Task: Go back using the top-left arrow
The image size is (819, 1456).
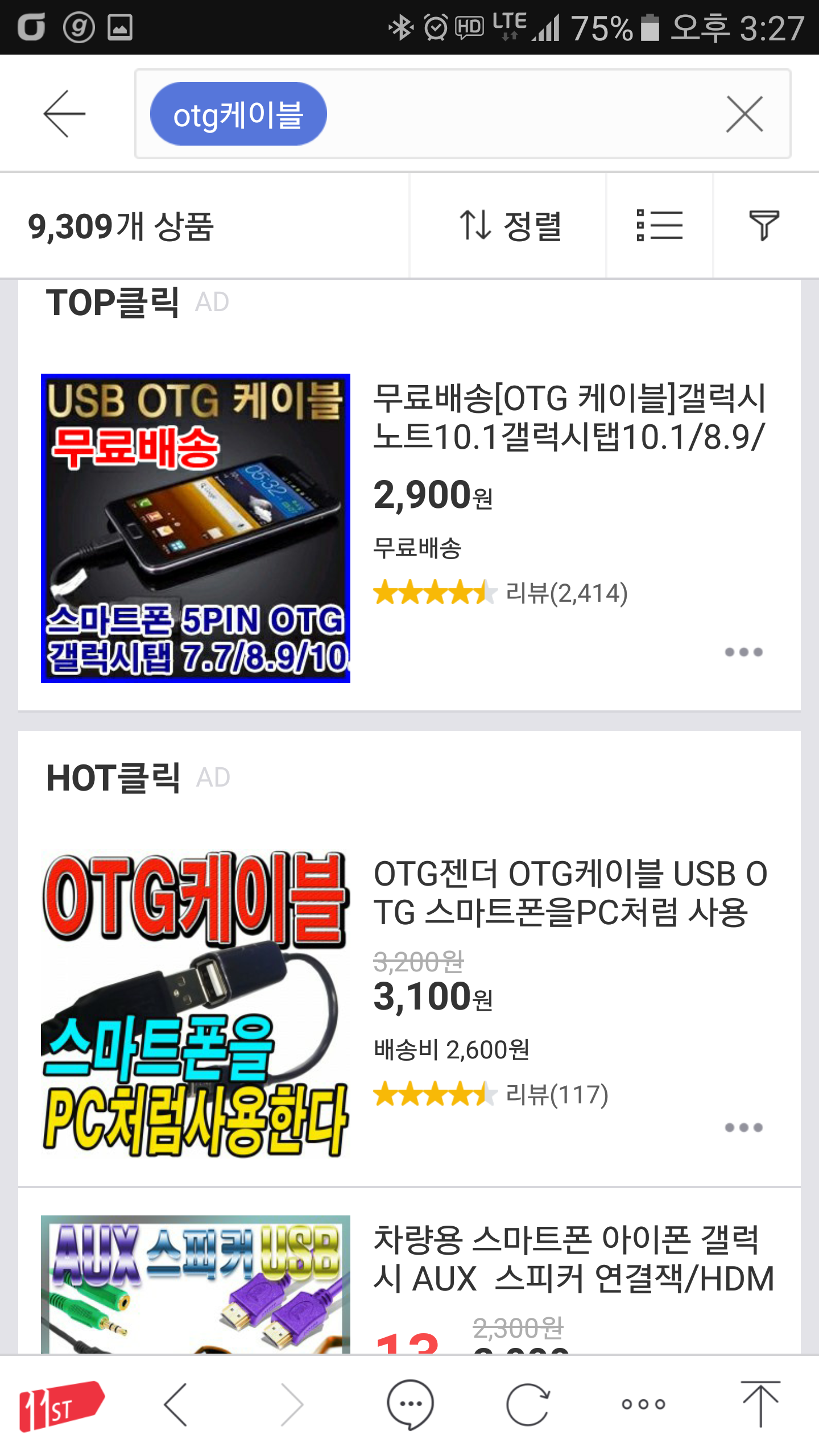Action: [64, 114]
